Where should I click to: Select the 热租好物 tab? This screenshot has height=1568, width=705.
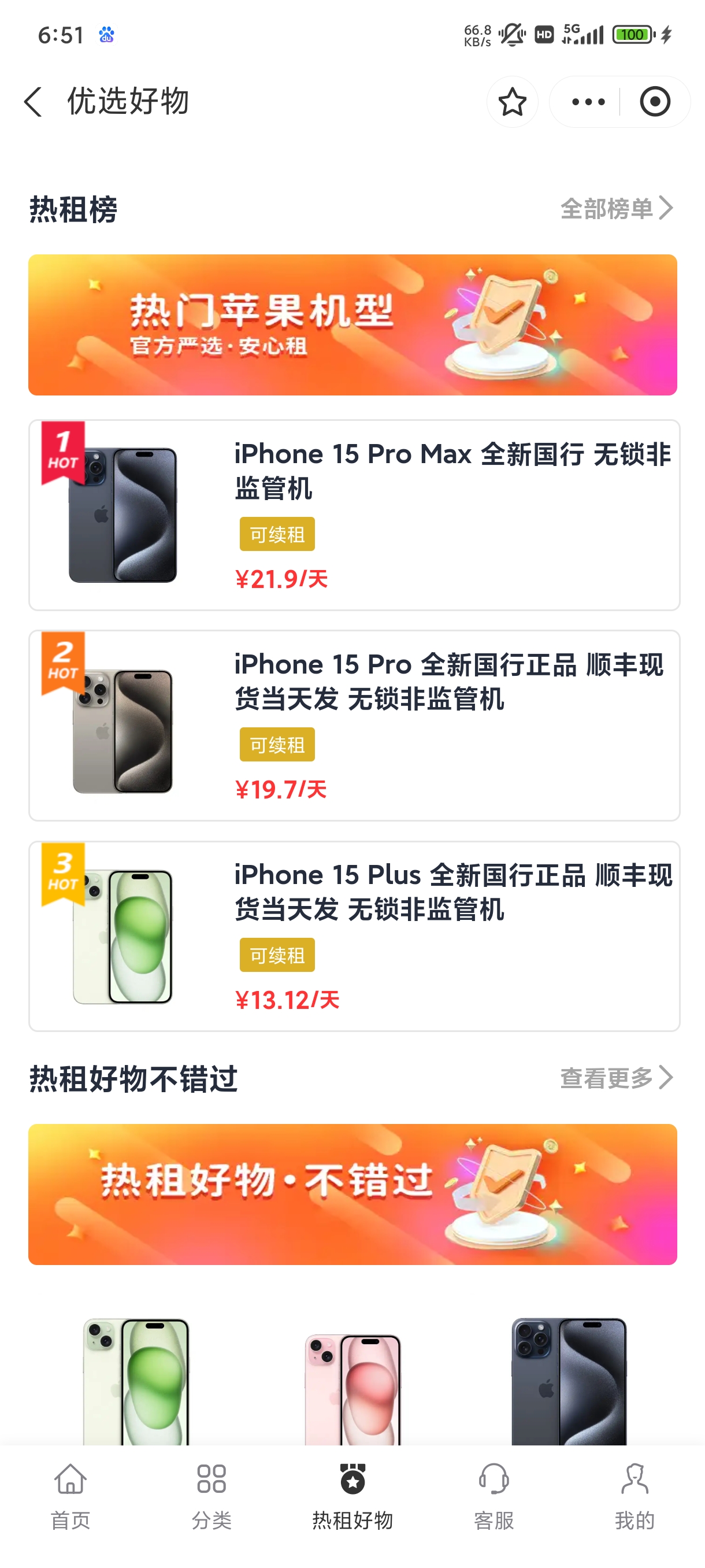(x=353, y=1497)
